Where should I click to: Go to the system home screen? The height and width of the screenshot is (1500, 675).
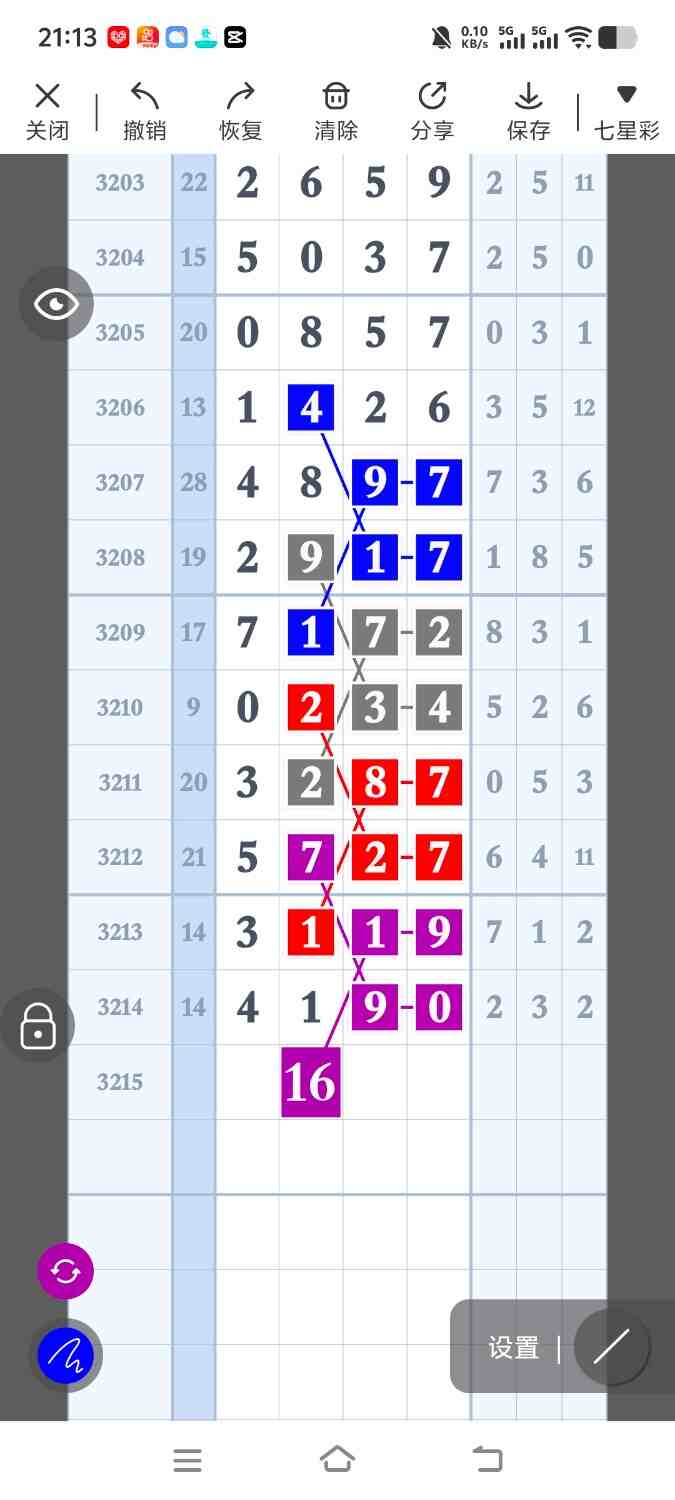click(x=337, y=1460)
